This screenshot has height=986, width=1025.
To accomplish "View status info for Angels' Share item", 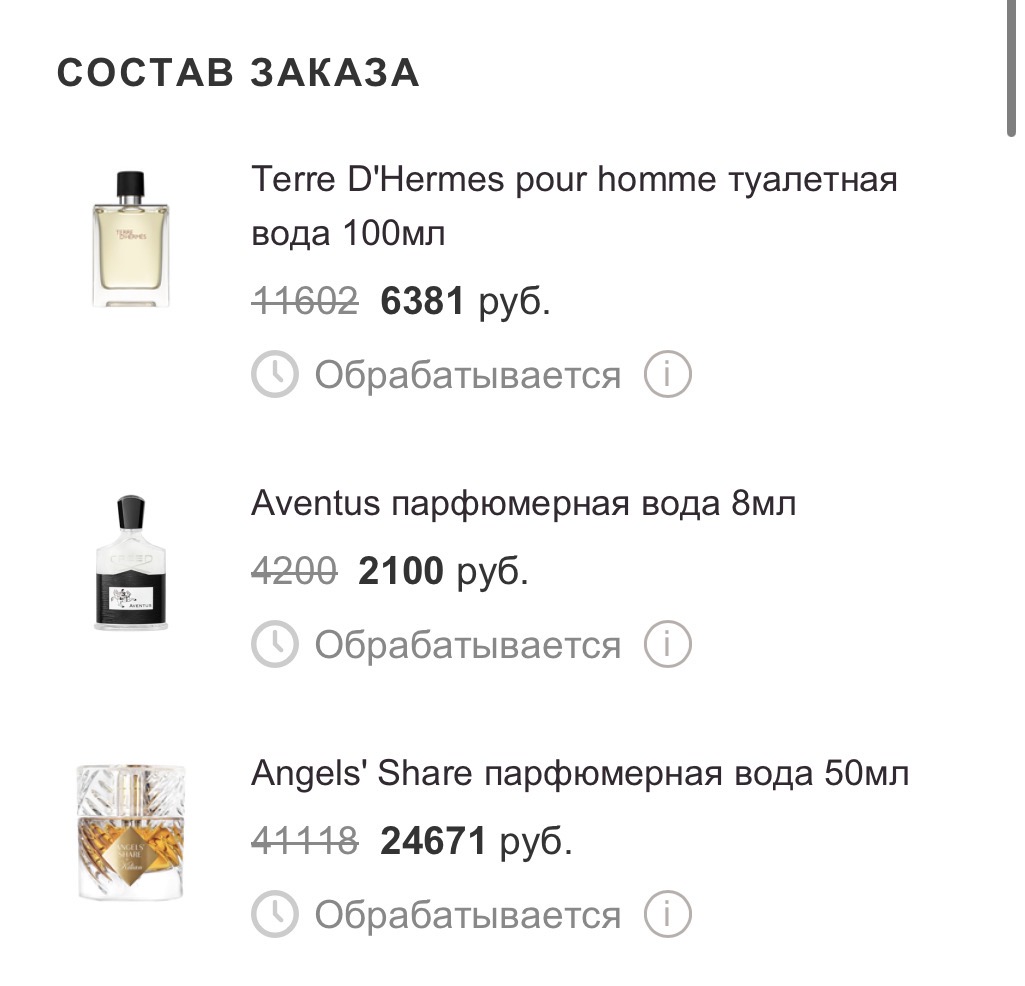I will [x=667, y=914].
